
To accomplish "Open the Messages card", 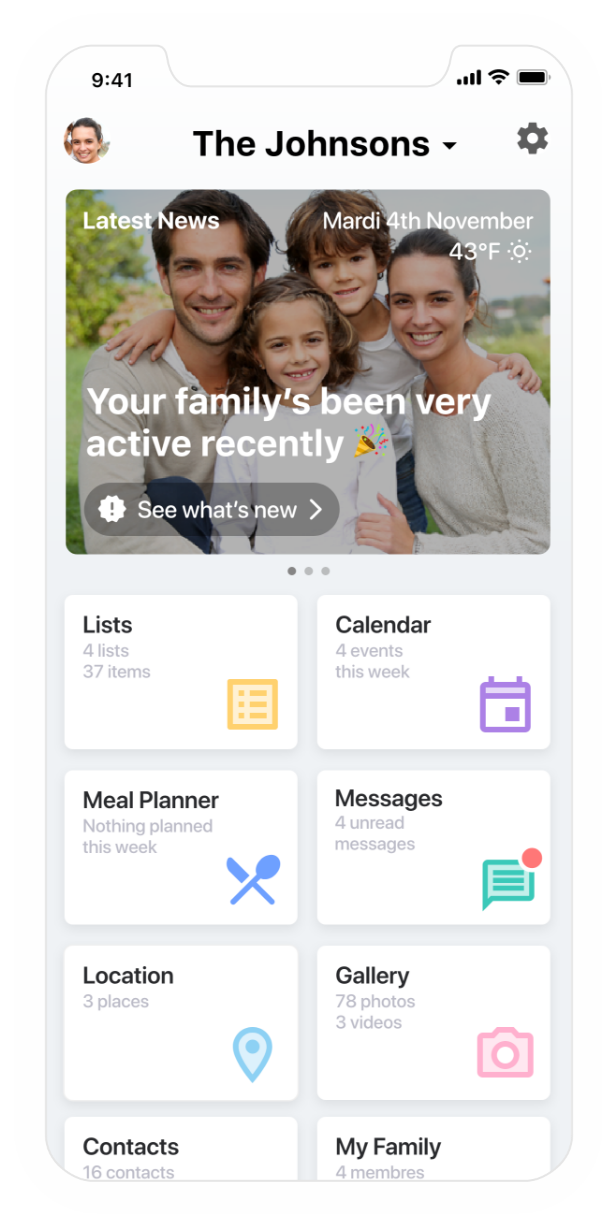I will point(433,847).
